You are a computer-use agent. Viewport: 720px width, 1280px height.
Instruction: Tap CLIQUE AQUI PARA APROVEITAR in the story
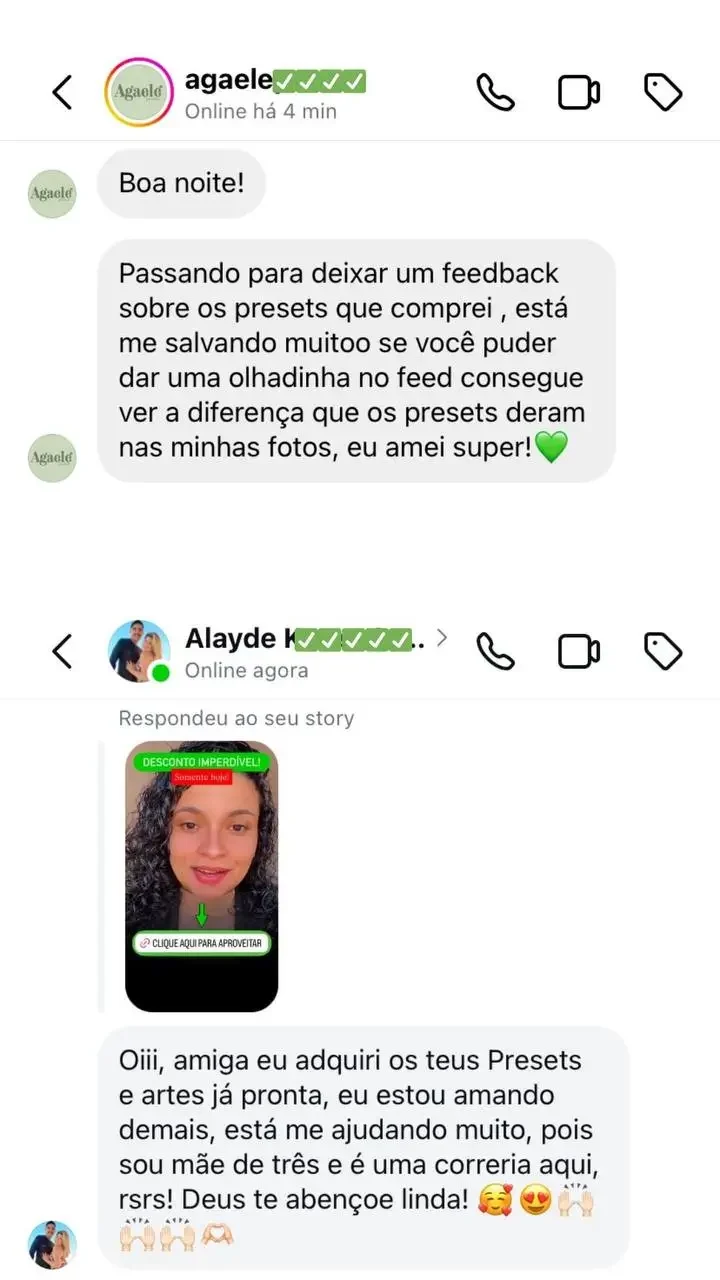pos(201,942)
